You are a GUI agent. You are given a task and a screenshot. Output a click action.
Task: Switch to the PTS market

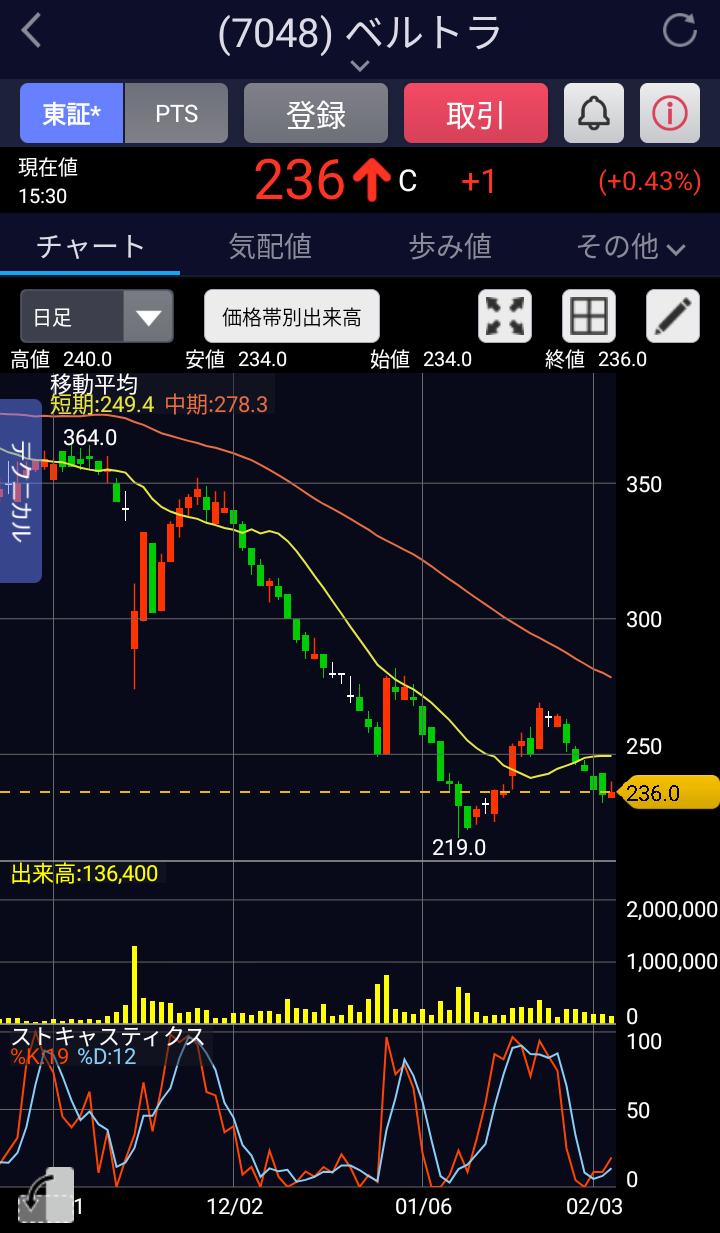tap(176, 114)
